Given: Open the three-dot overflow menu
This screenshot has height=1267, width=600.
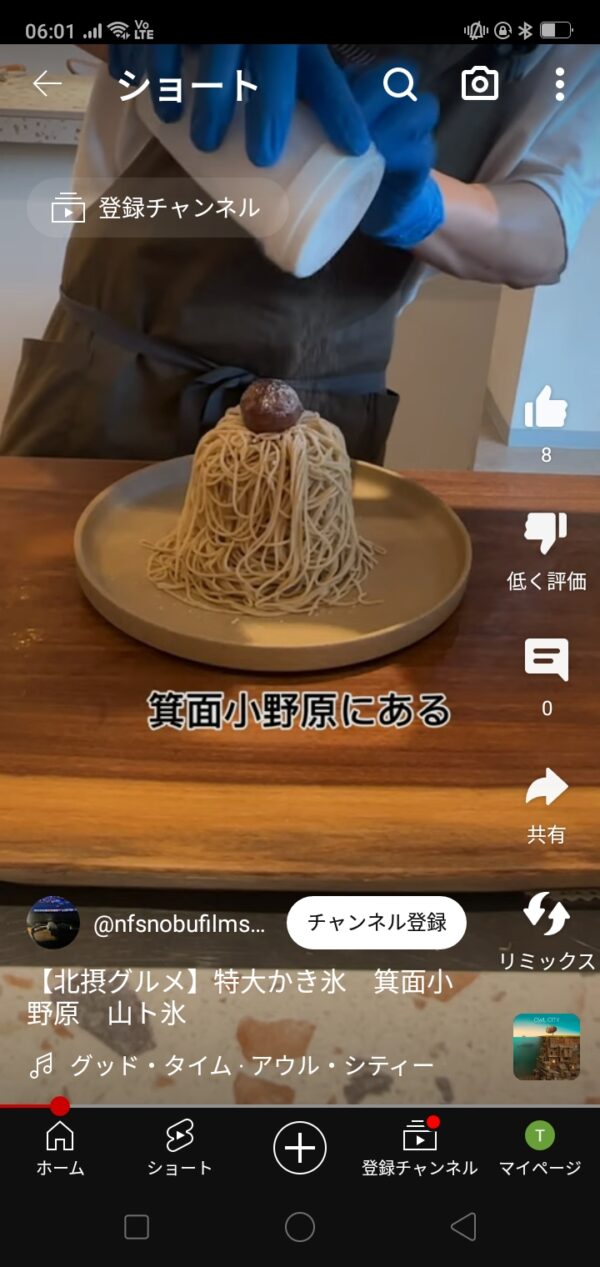Looking at the screenshot, I should [x=559, y=85].
